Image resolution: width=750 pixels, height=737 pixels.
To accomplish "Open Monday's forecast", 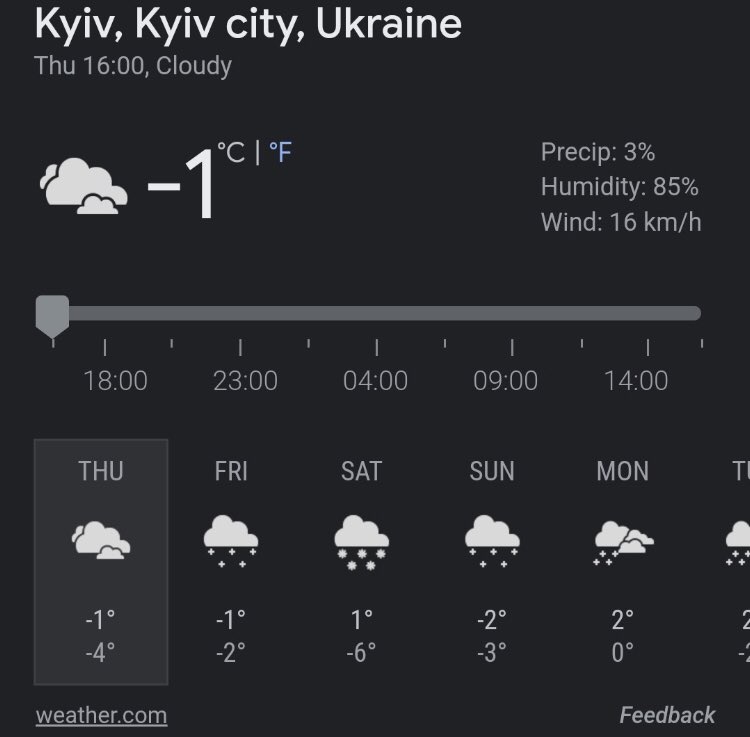I will pyautogui.click(x=622, y=561).
